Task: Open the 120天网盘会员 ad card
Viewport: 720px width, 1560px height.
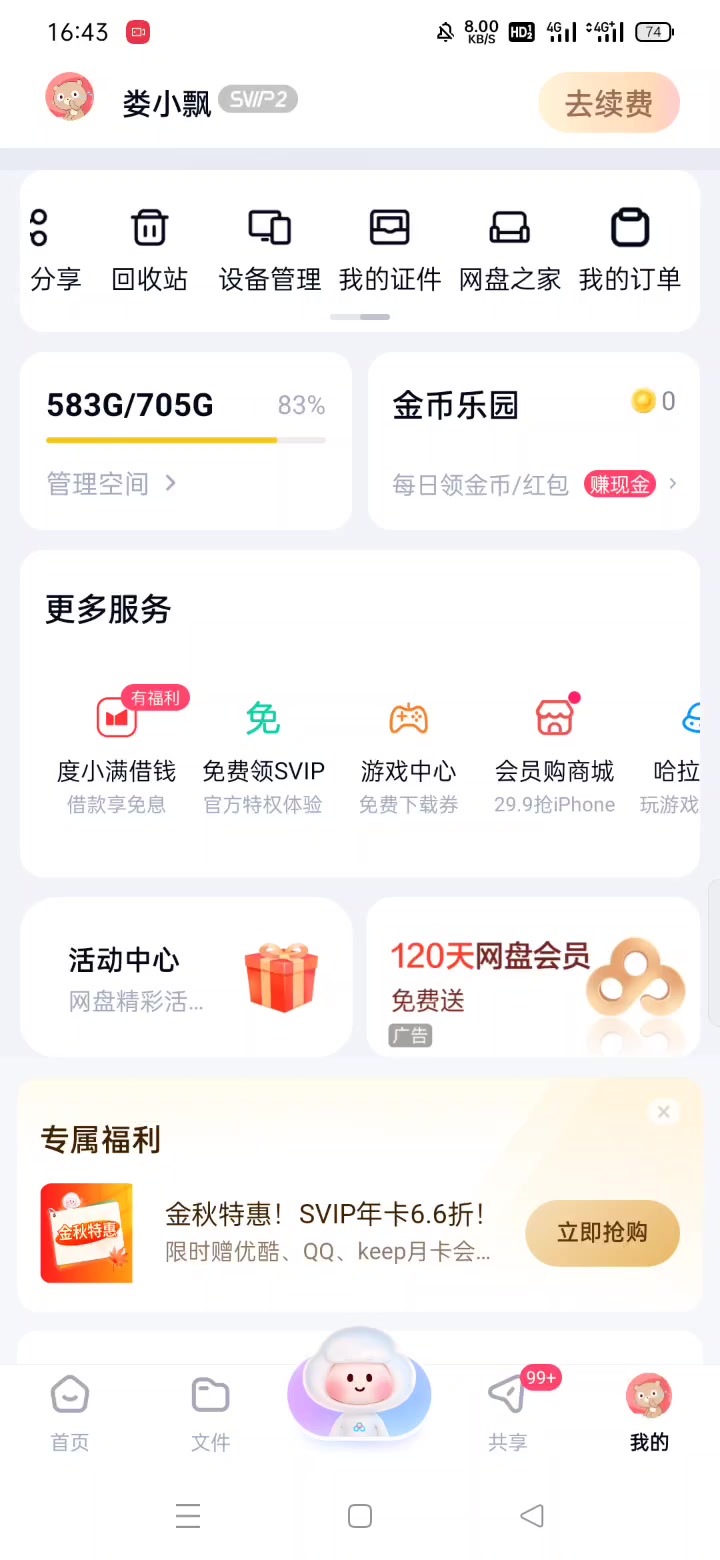Action: (533, 976)
